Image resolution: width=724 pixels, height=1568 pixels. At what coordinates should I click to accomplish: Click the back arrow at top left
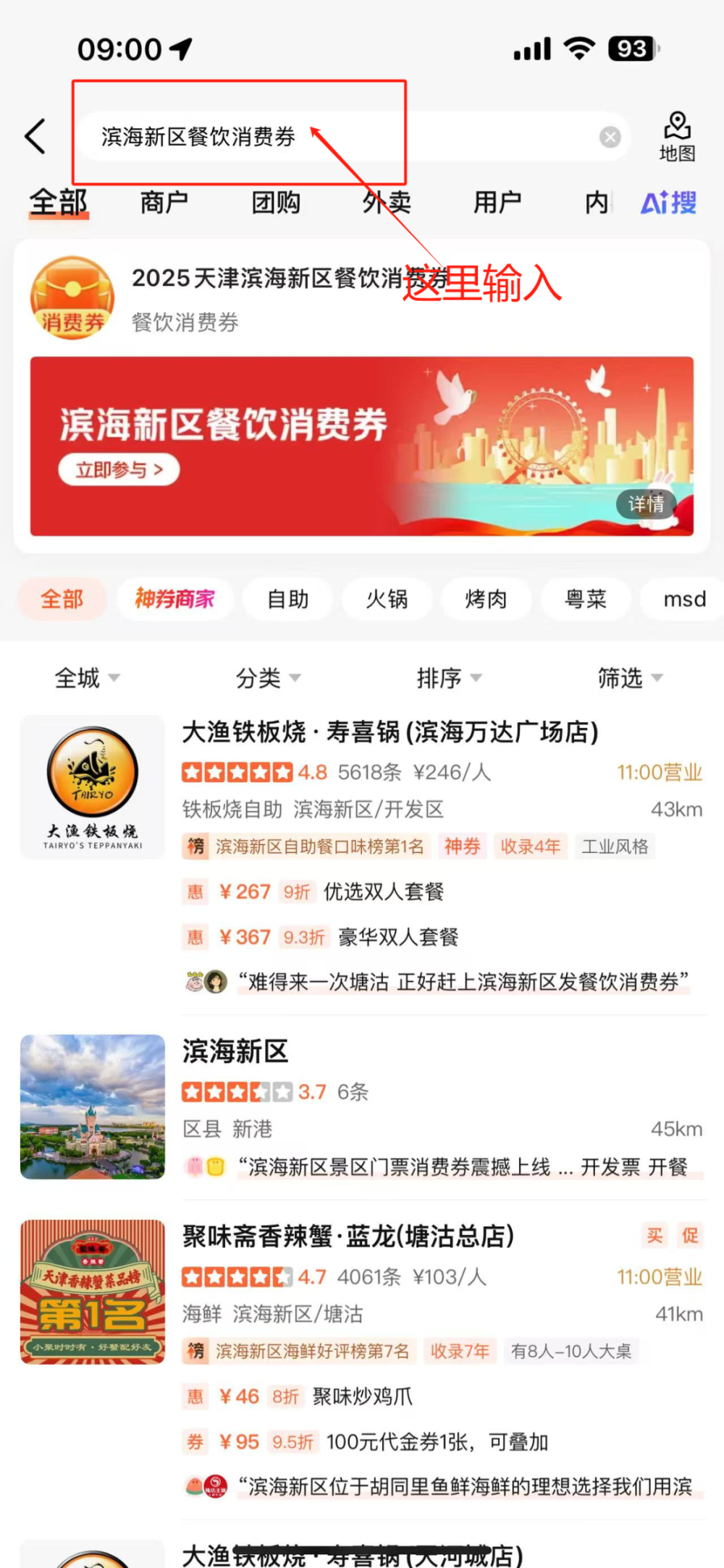[x=34, y=135]
